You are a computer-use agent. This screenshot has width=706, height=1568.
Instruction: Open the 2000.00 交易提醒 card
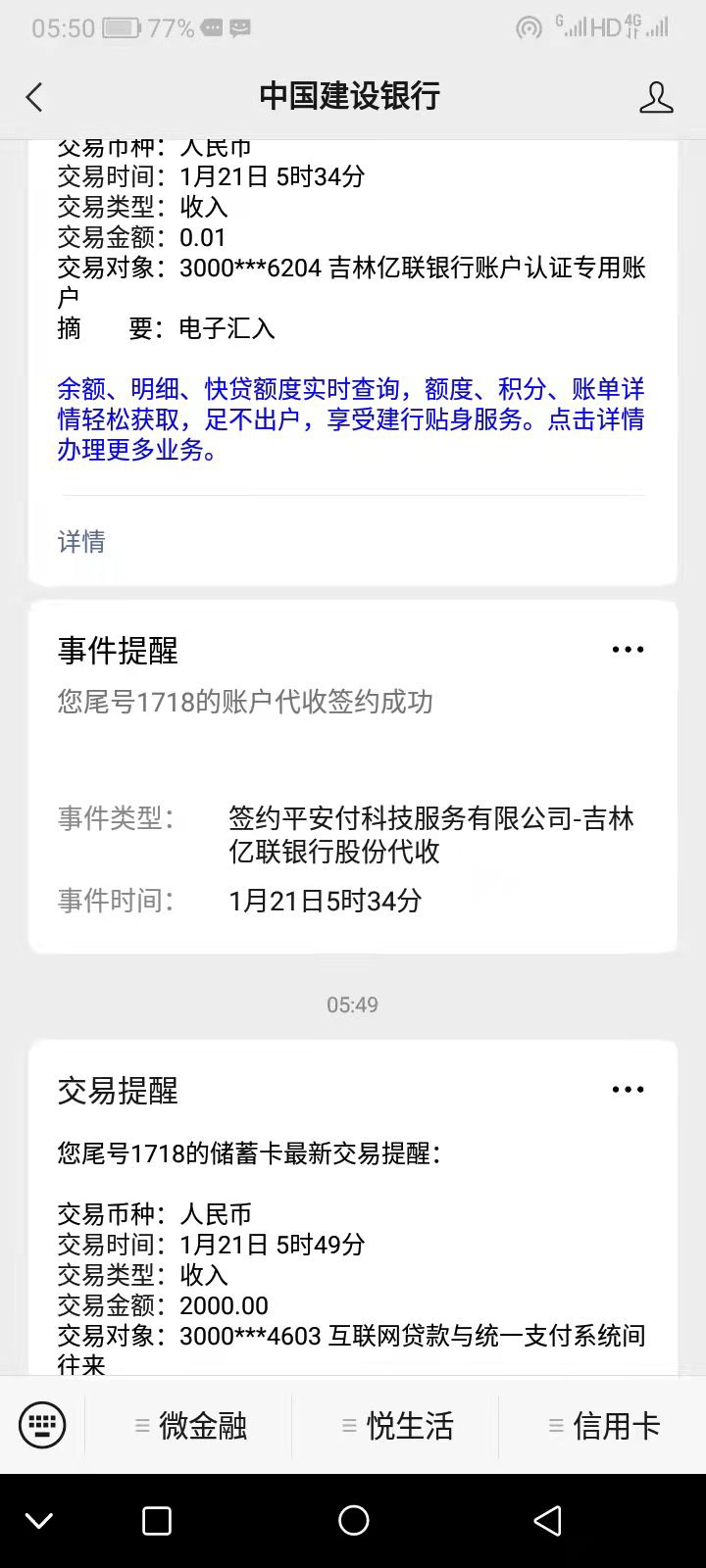tap(353, 1207)
